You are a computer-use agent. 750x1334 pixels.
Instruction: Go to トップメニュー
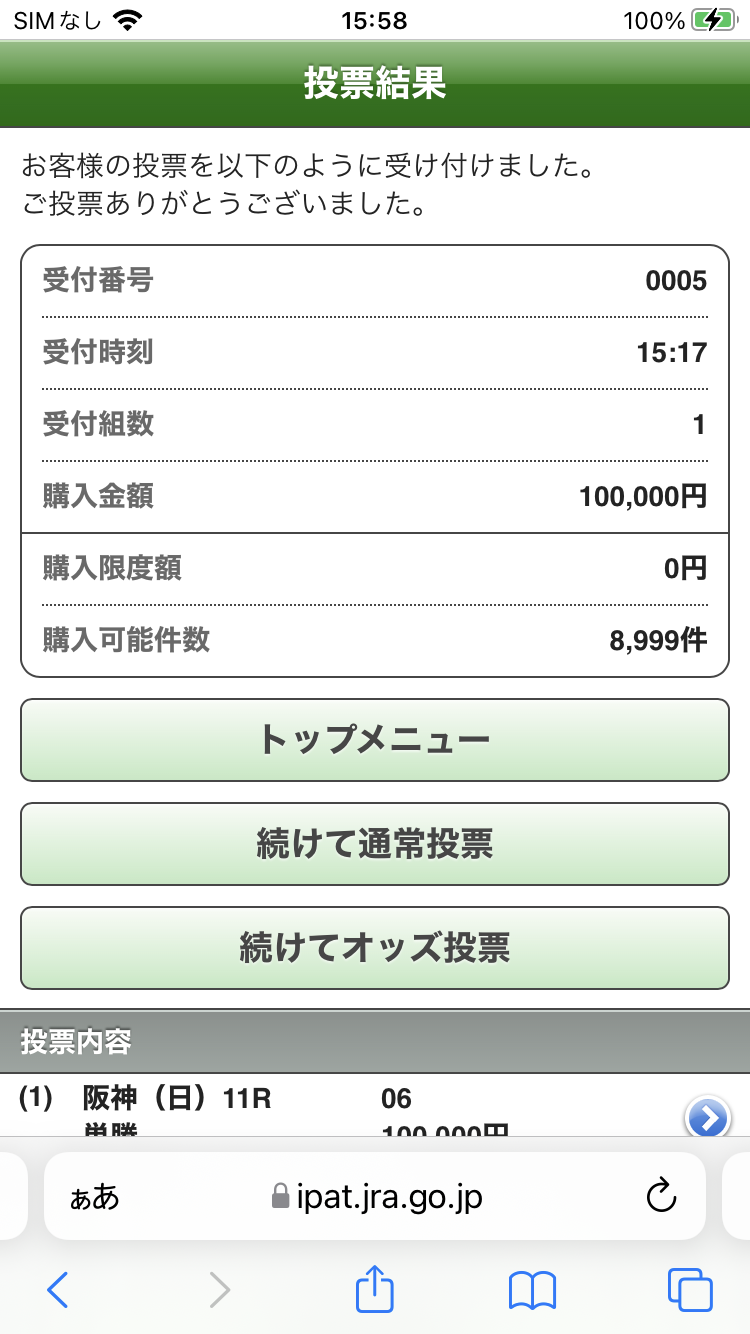point(375,740)
